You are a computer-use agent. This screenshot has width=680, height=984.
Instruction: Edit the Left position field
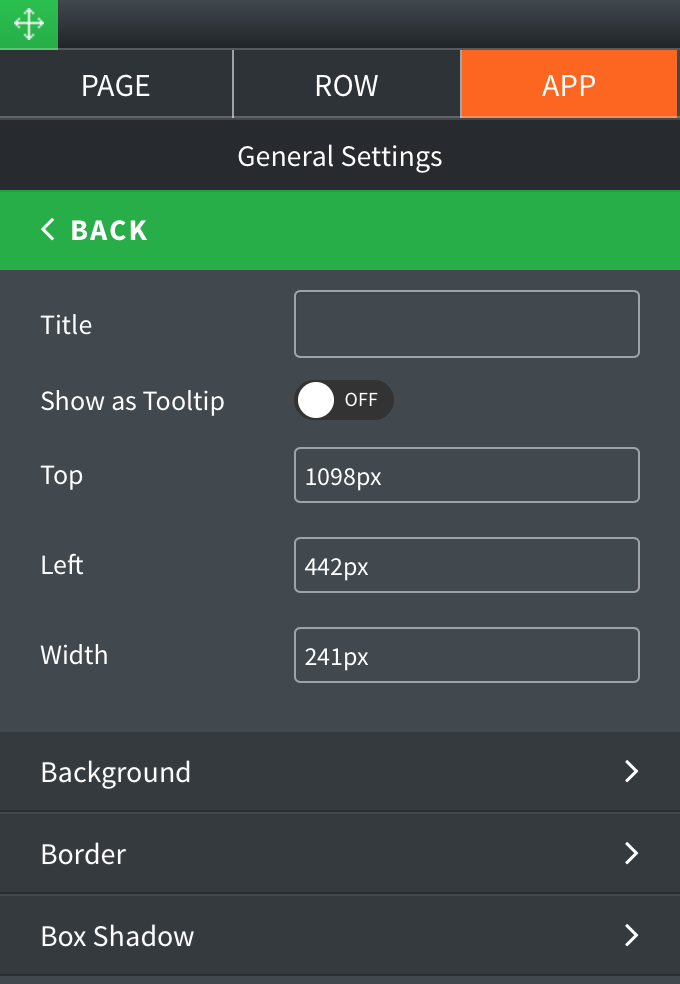(x=466, y=565)
